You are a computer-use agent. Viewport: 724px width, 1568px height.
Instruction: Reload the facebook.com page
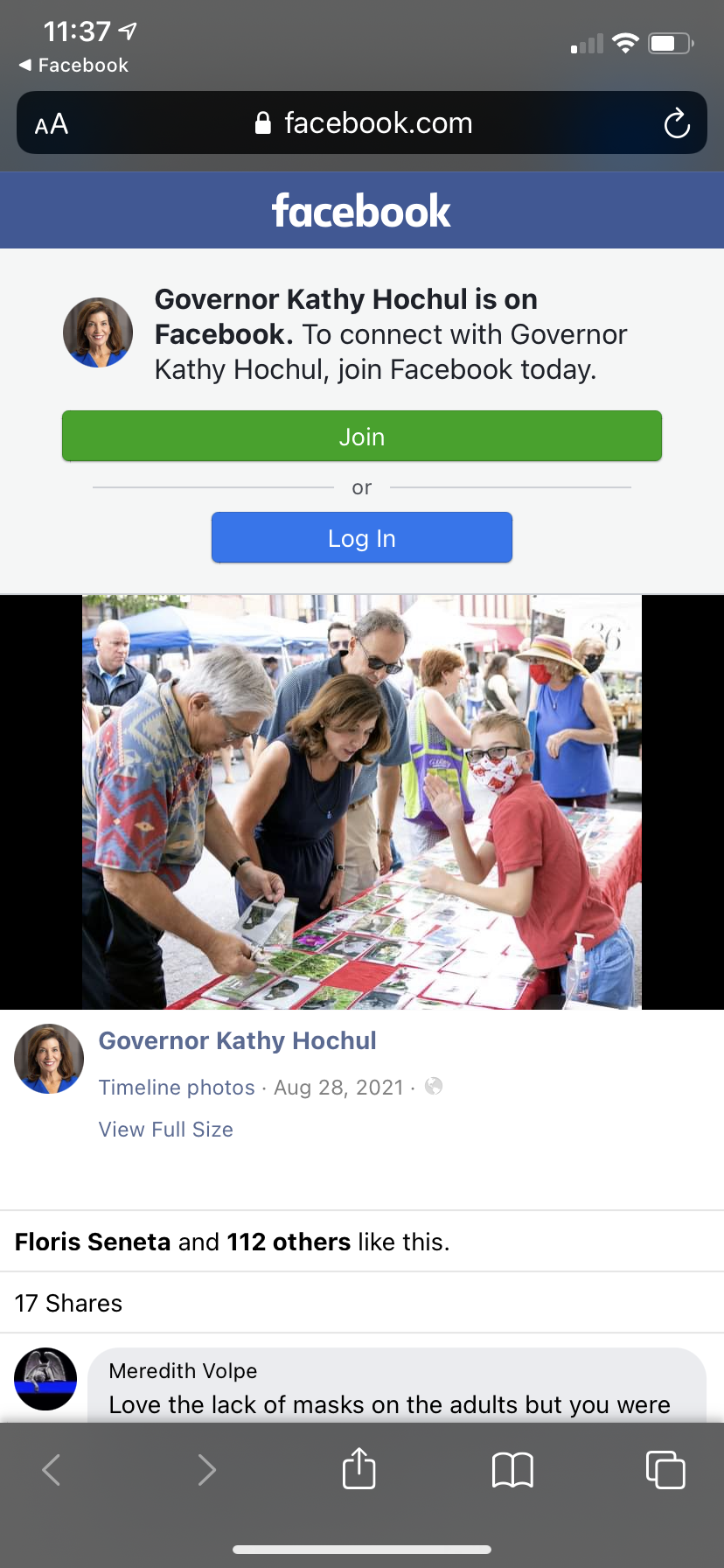coord(677,123)
